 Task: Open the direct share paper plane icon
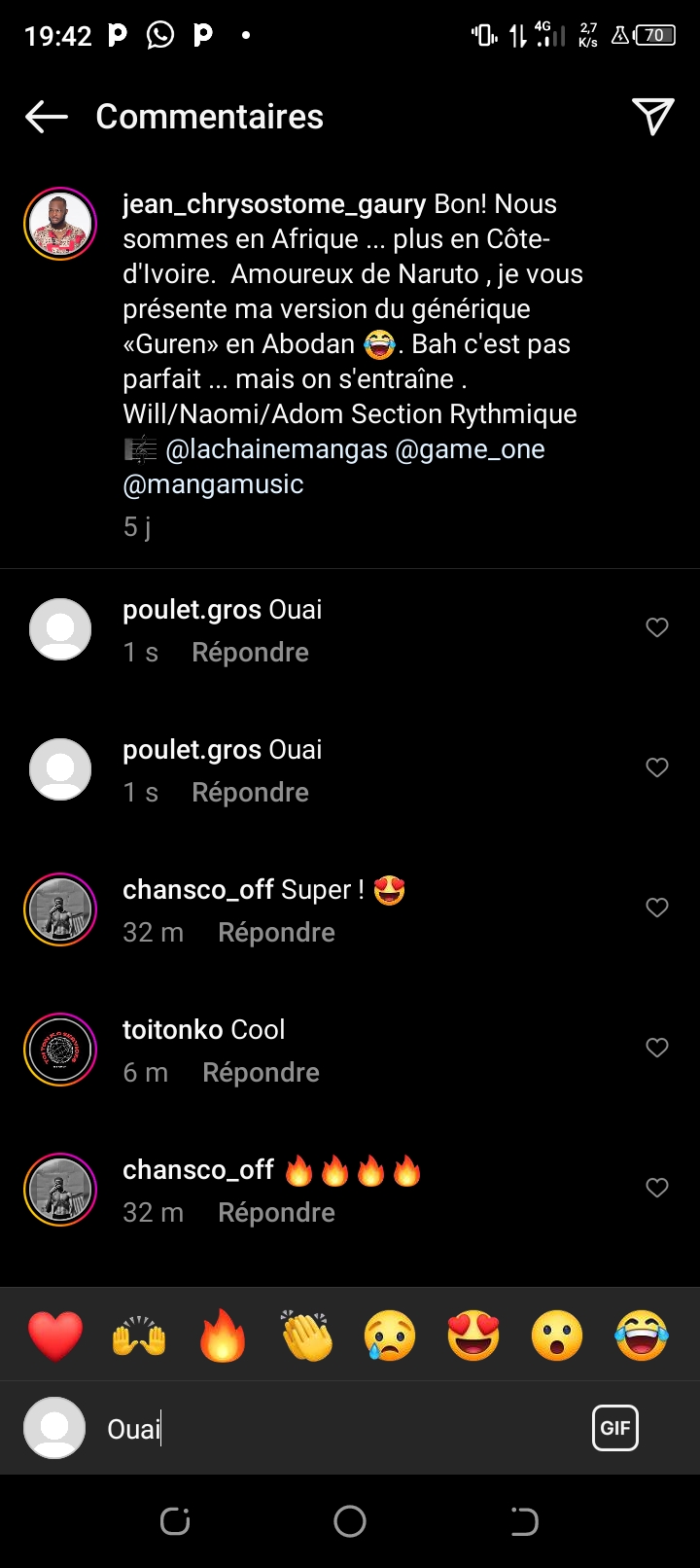tap(653, 117)
